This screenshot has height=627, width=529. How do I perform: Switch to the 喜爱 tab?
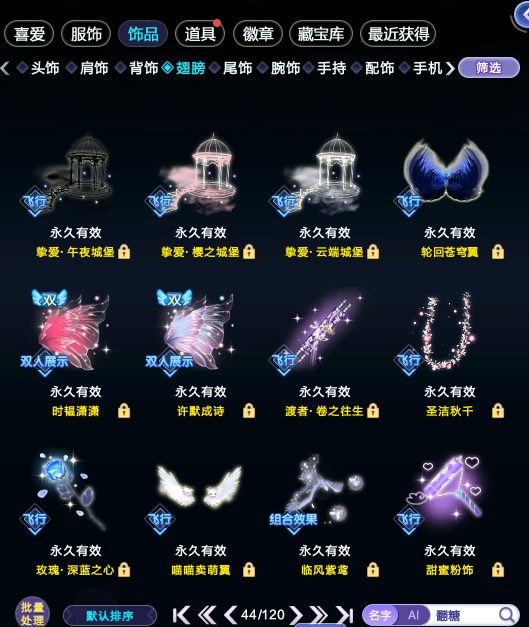point(29,34)
